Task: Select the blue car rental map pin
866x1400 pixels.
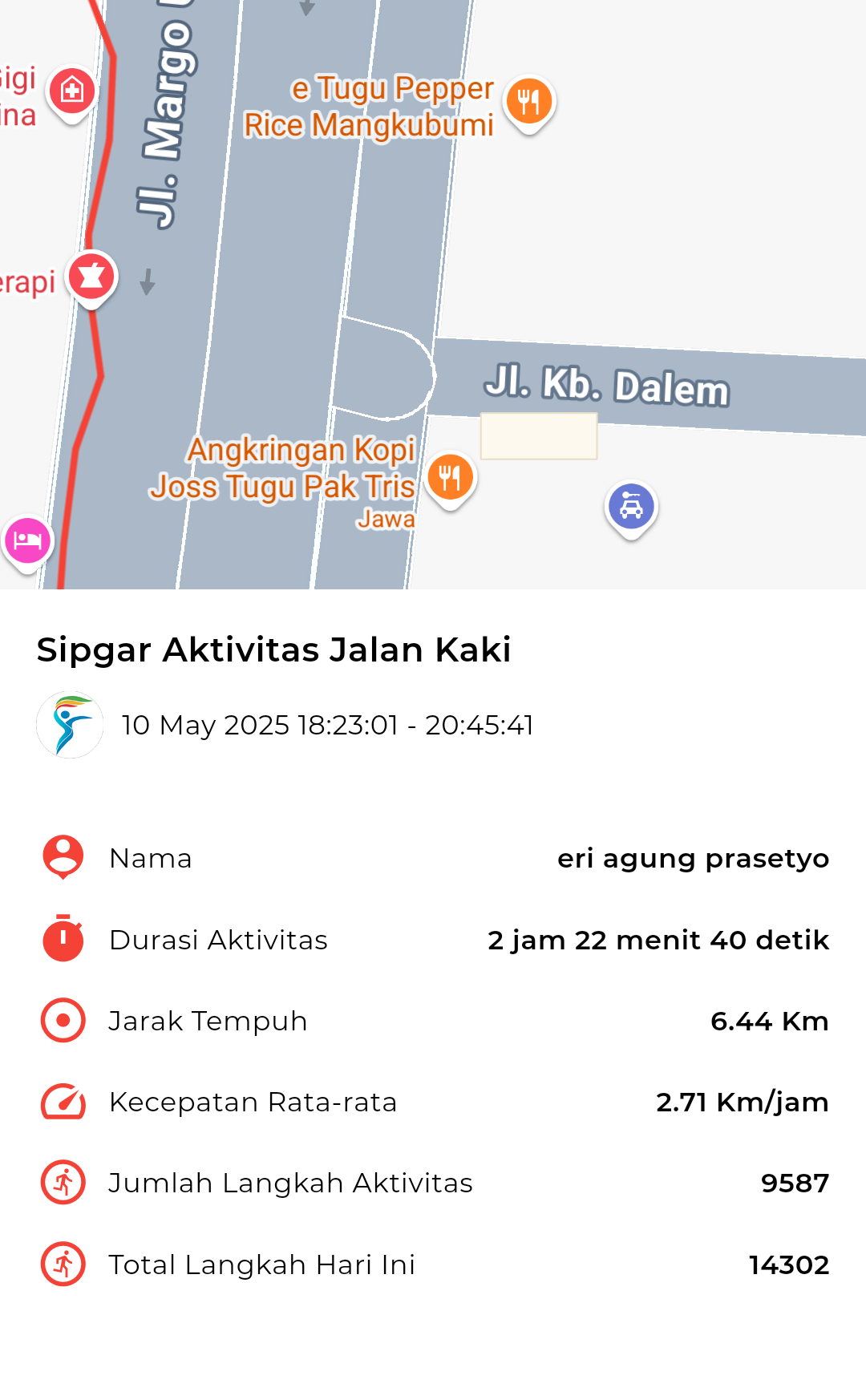Action: coord(631,508)
